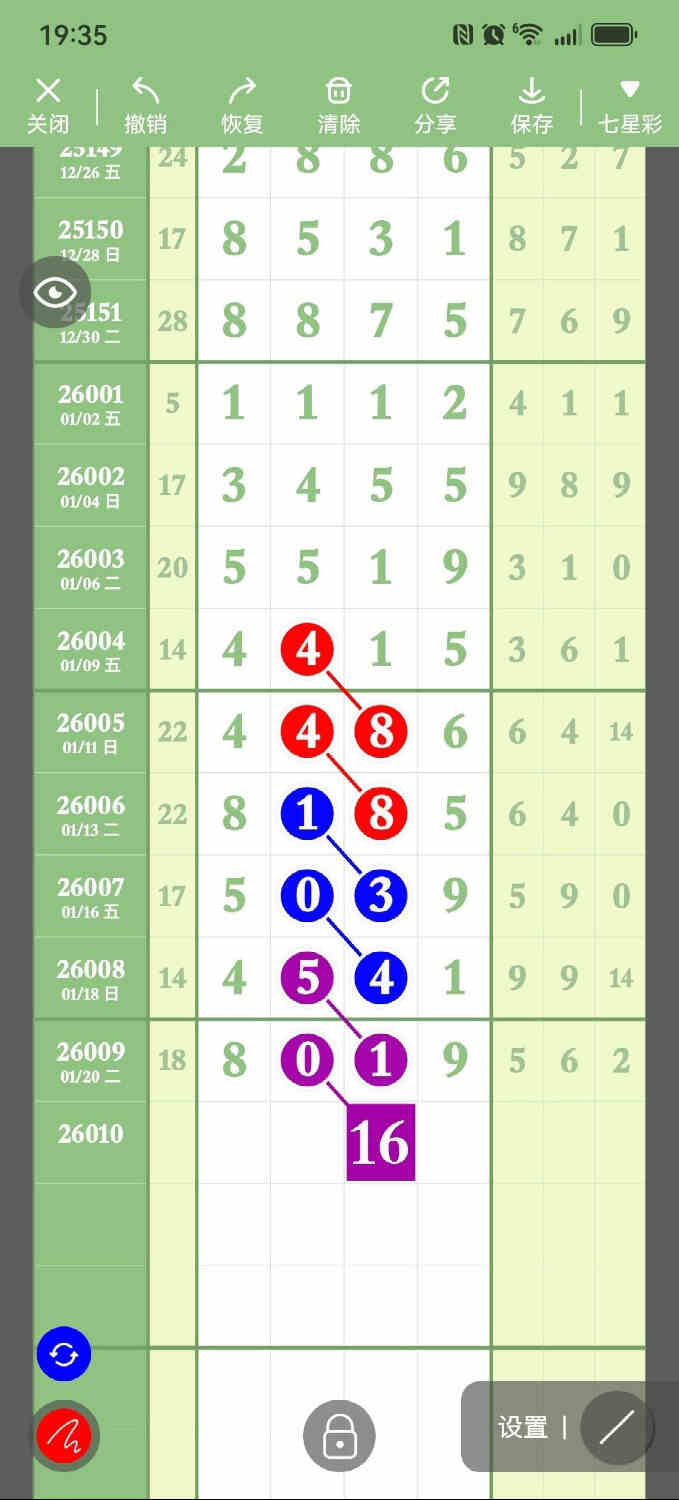Save the chart (保存)

(x=531, y=106)
